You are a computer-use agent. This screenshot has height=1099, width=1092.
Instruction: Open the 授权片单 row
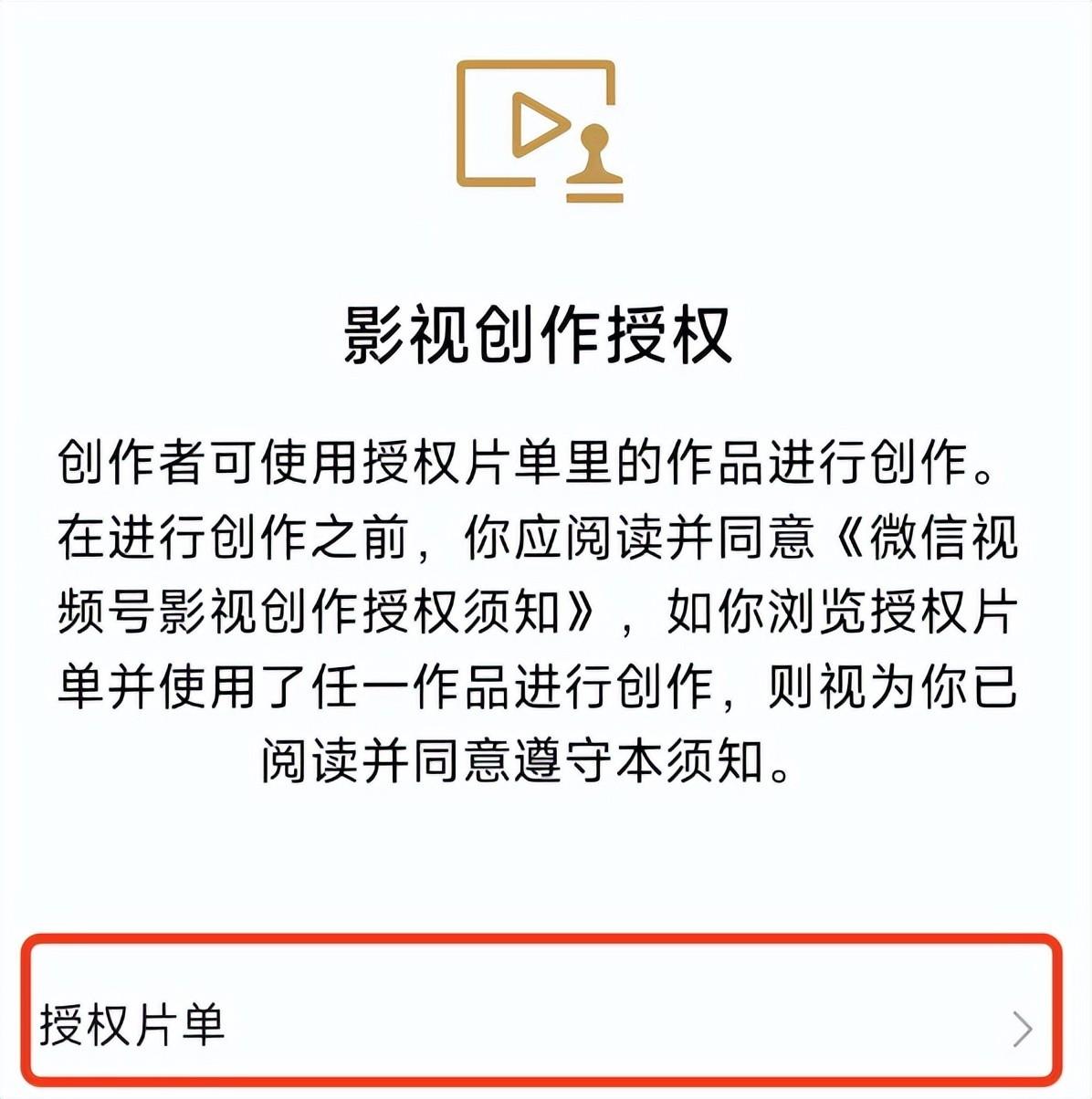544,1024
